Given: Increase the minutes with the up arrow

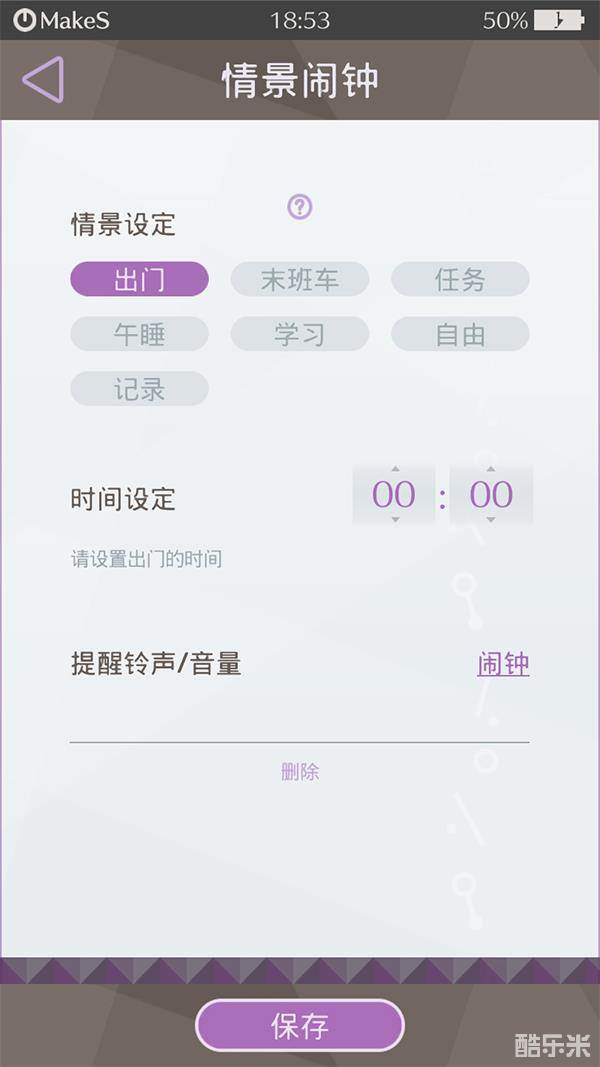Looking at the screenshot, I should click(491, 468).
